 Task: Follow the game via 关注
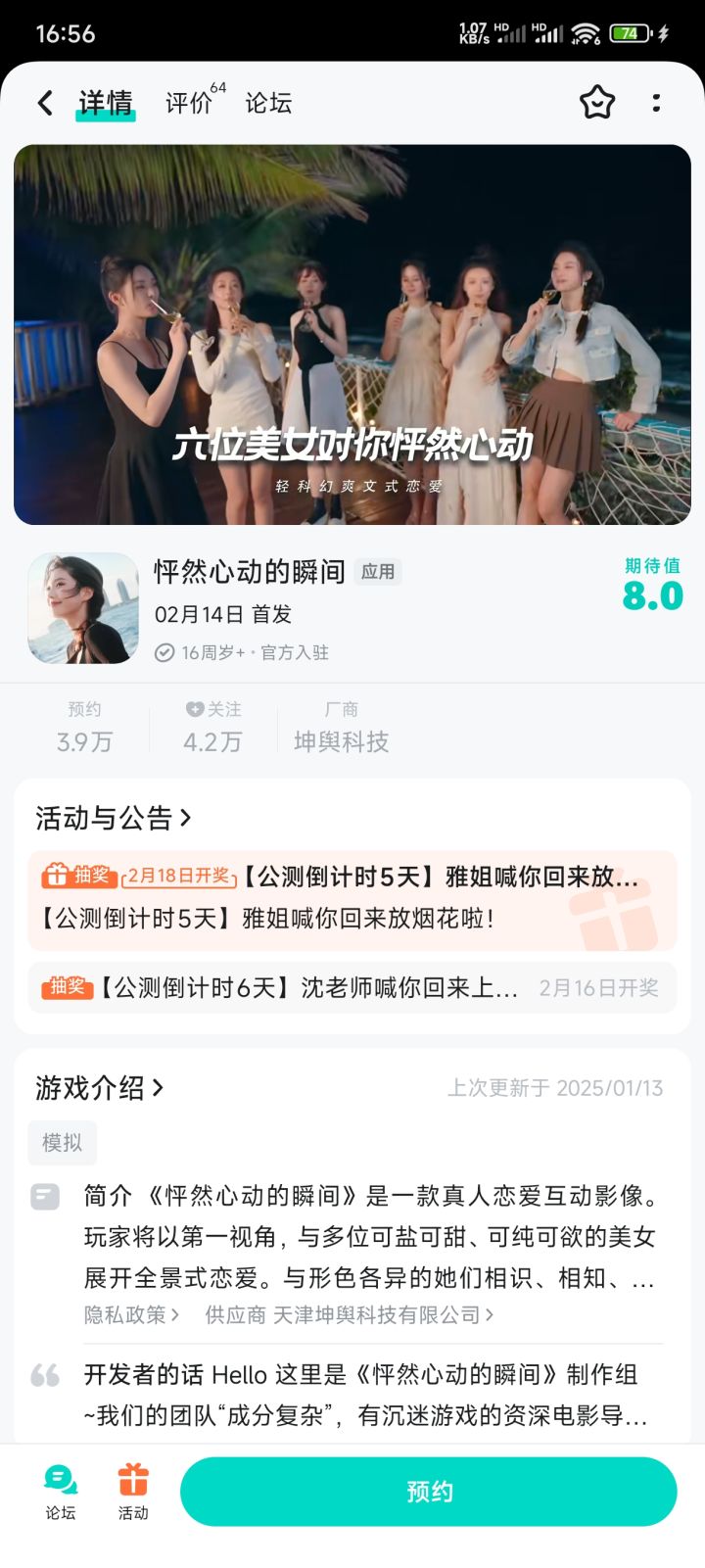click(212, 727)
